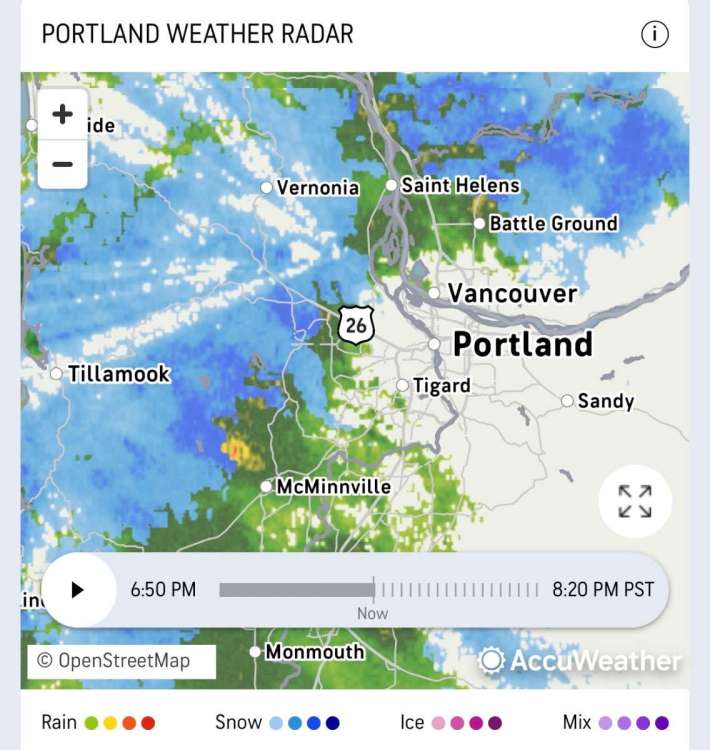Play the radar animation
The image size is (710, 750).
pos(78,590)
